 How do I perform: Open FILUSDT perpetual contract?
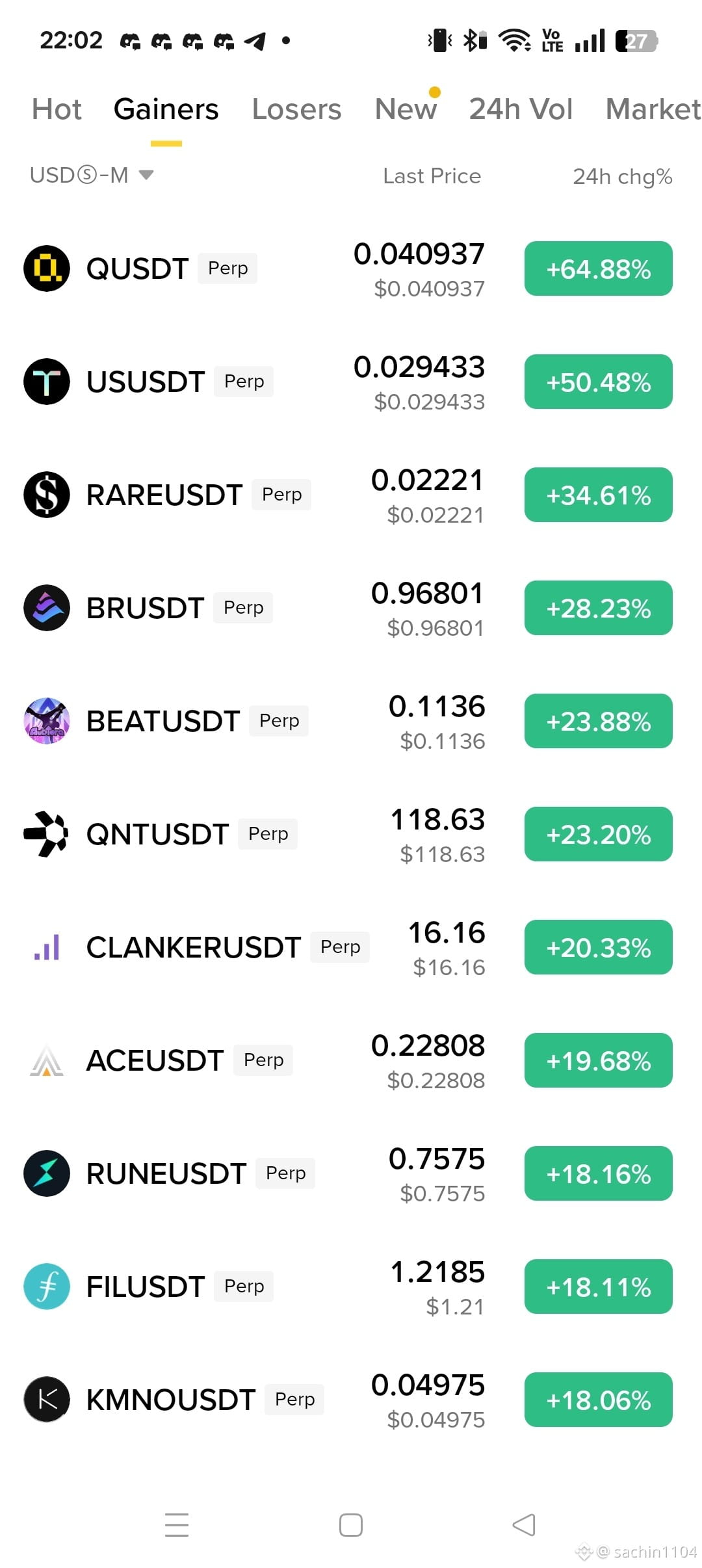coord(351,1287)
